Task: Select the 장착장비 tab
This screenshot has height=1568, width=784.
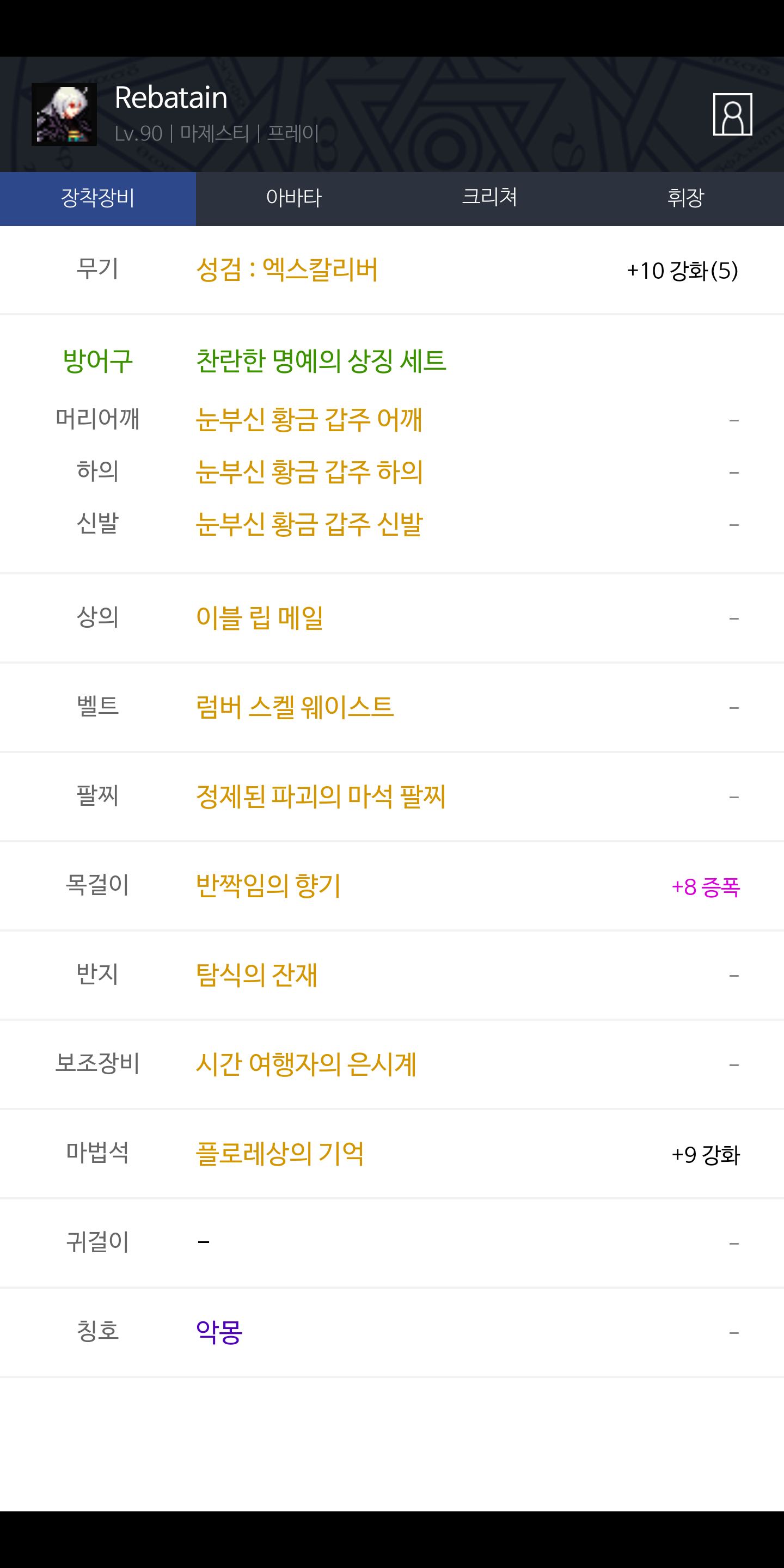Action: 98,198
